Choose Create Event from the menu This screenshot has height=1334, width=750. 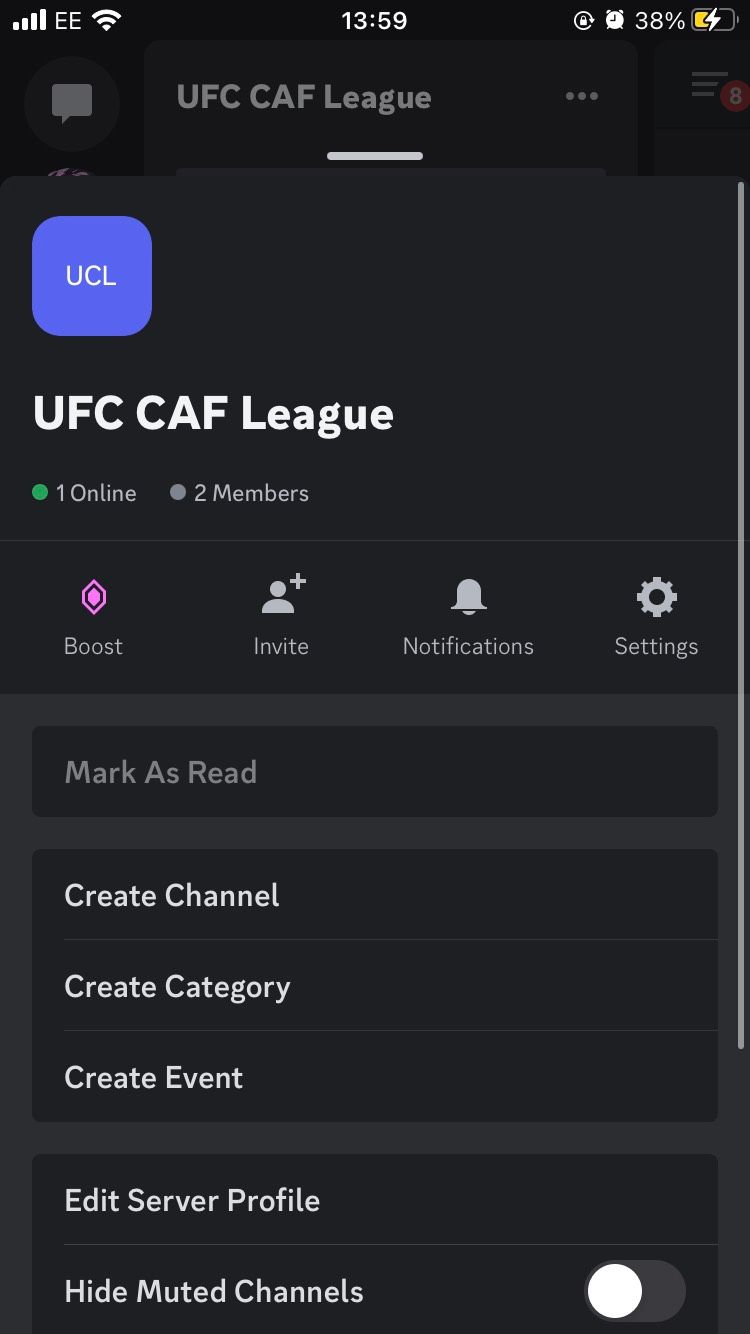(x=153, y=1077)
